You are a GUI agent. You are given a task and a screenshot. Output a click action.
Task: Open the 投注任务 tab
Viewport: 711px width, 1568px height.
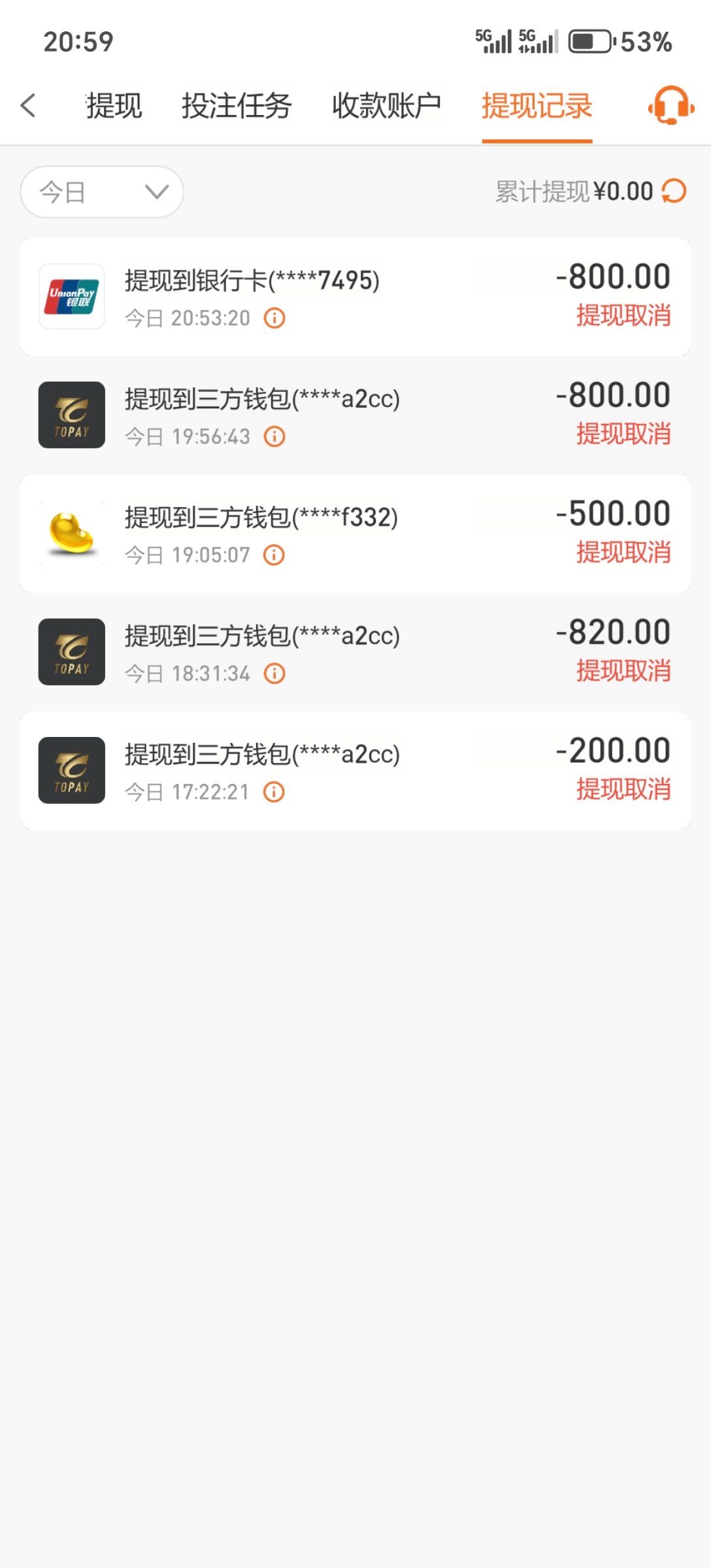click(x=237, y=106)
